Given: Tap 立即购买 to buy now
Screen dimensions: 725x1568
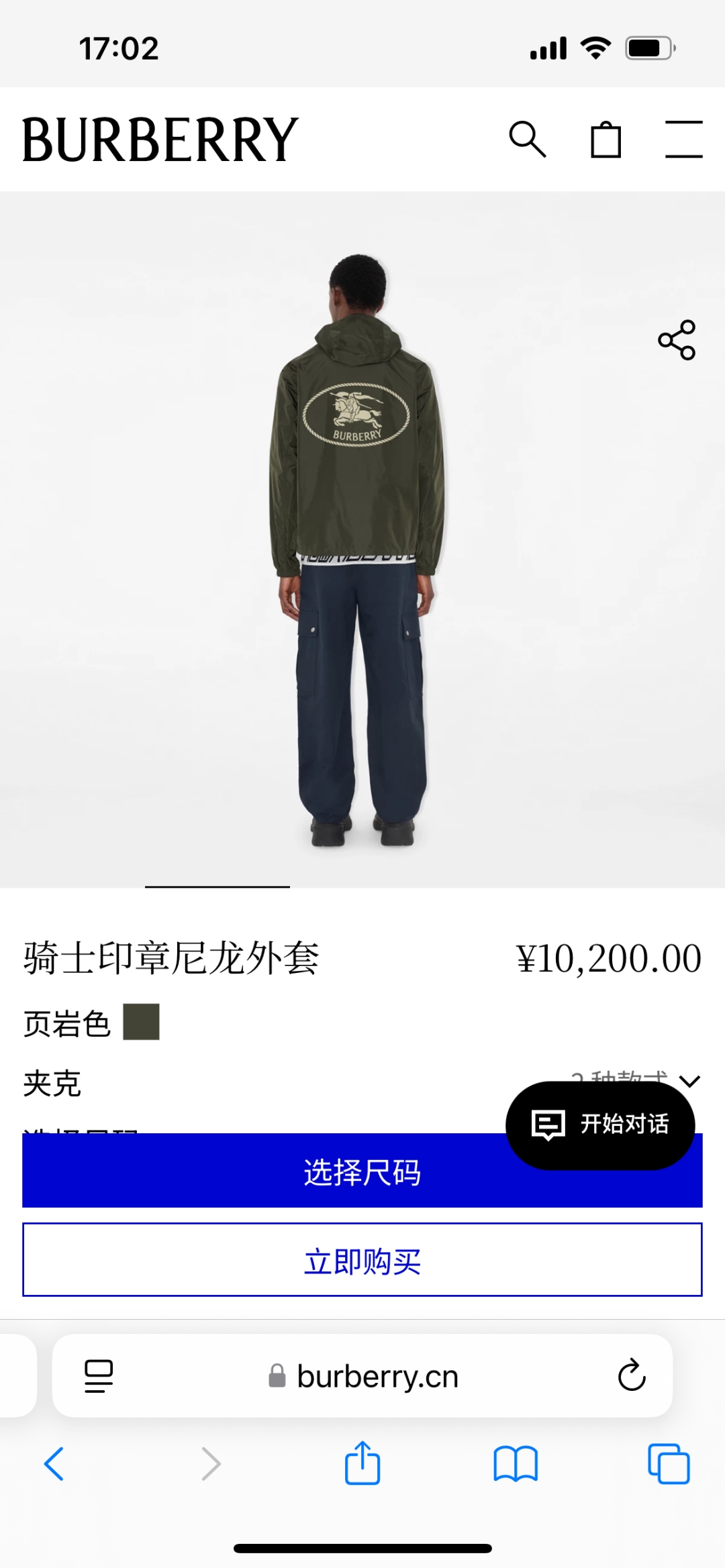Looking at the screenshot, I should click(362, 1261).
